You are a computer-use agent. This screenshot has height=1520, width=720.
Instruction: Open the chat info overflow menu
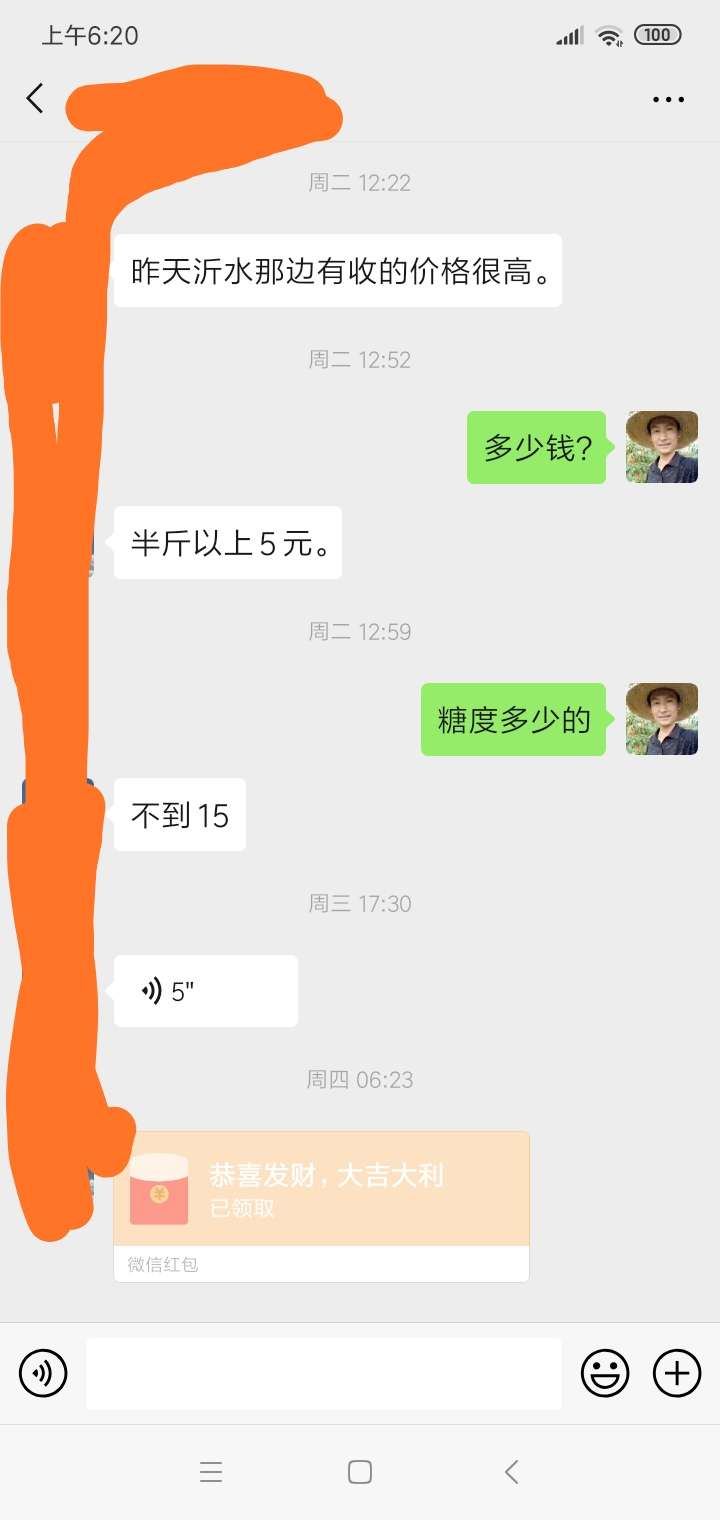tap(668, 99)
